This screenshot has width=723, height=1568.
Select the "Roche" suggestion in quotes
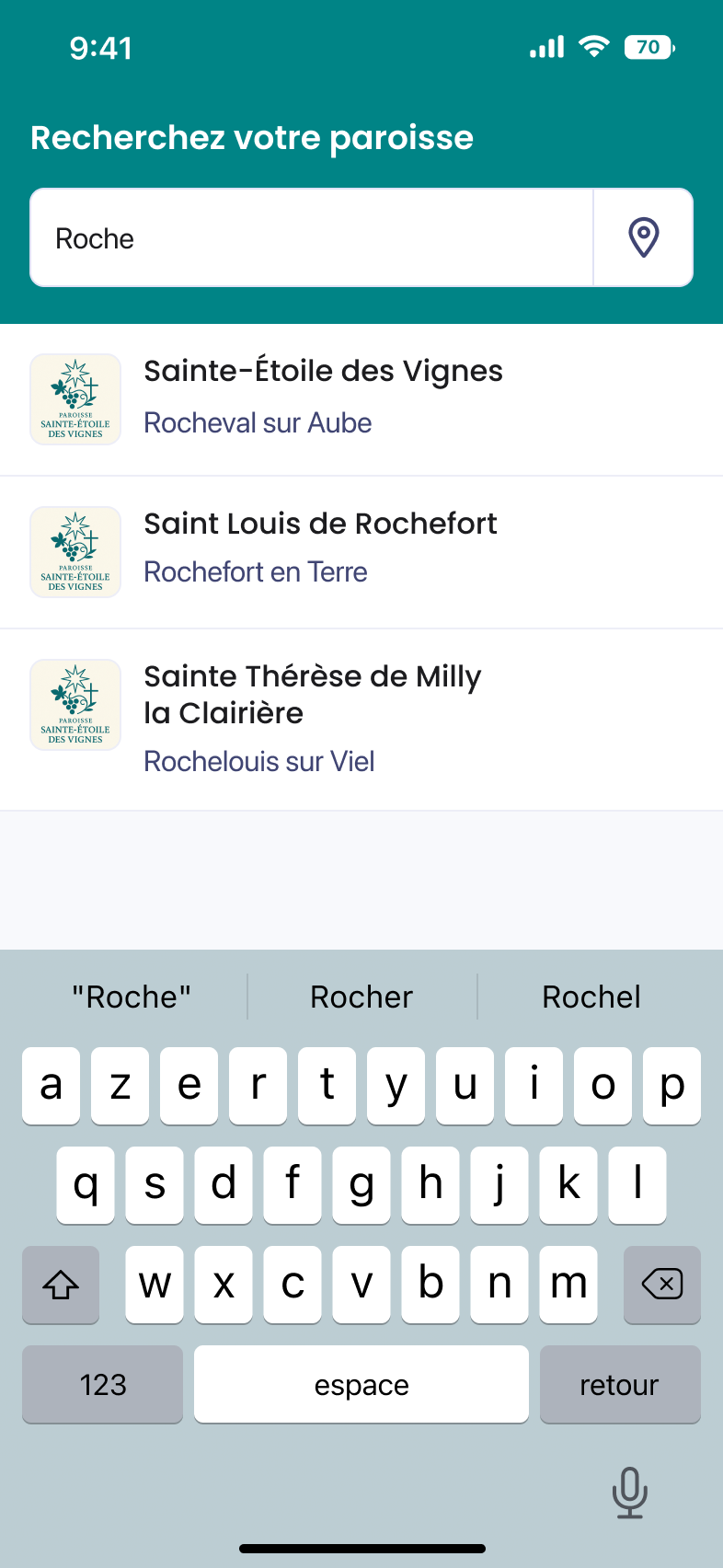tap(131, 996)
